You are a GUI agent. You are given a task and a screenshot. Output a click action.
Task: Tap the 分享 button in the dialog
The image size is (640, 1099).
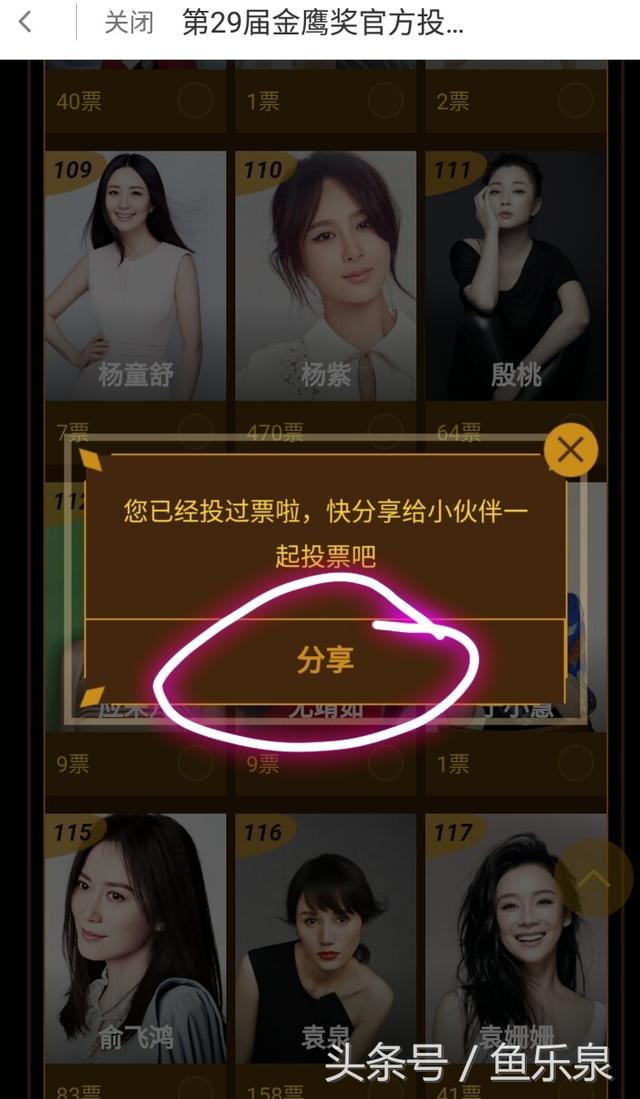(x=325, y=661)
